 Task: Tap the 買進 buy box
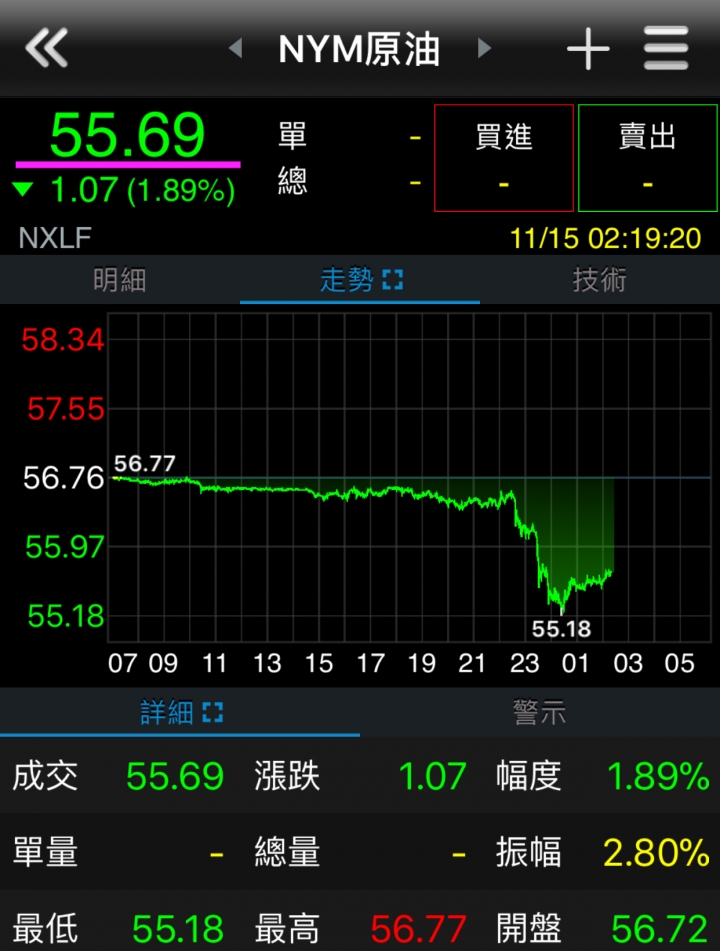point(504,158)
